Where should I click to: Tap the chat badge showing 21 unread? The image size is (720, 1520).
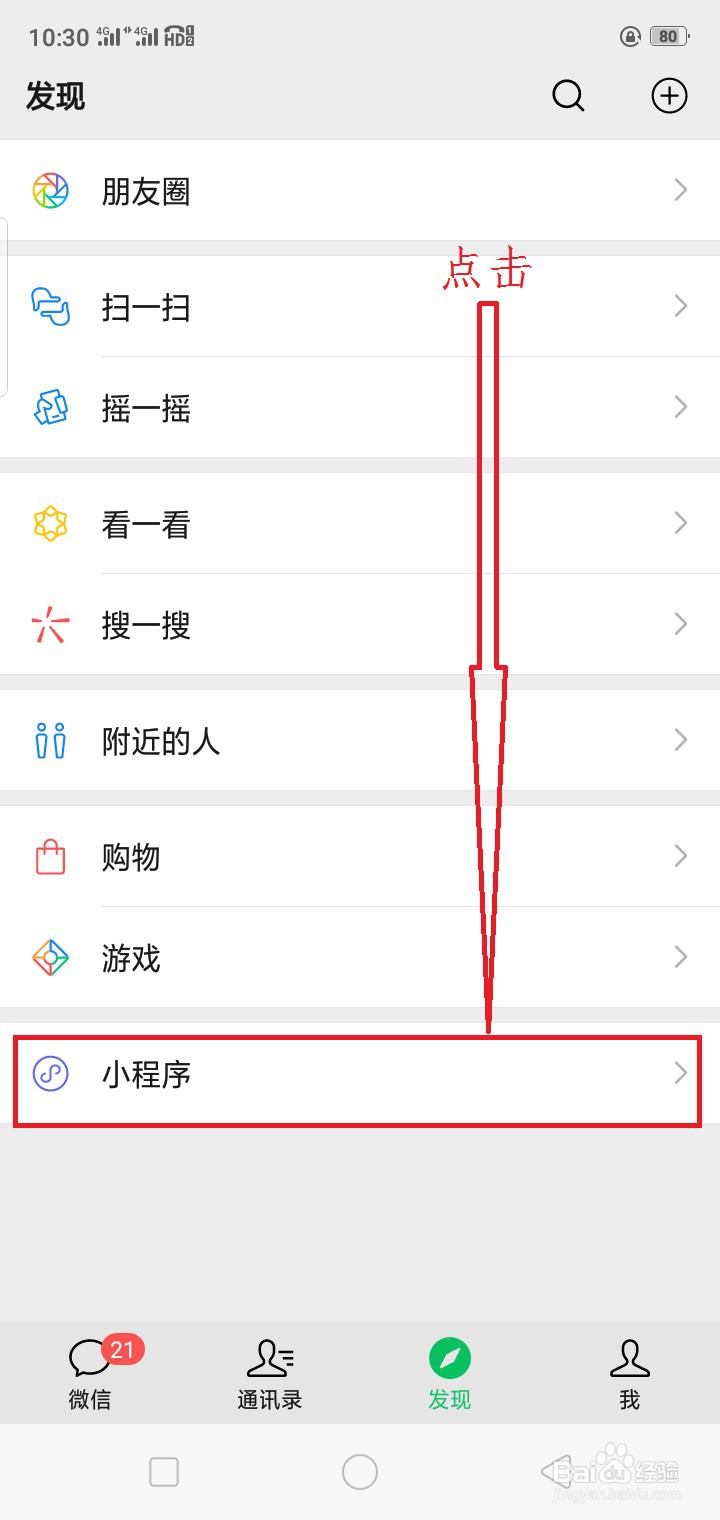pos(122,1350)
